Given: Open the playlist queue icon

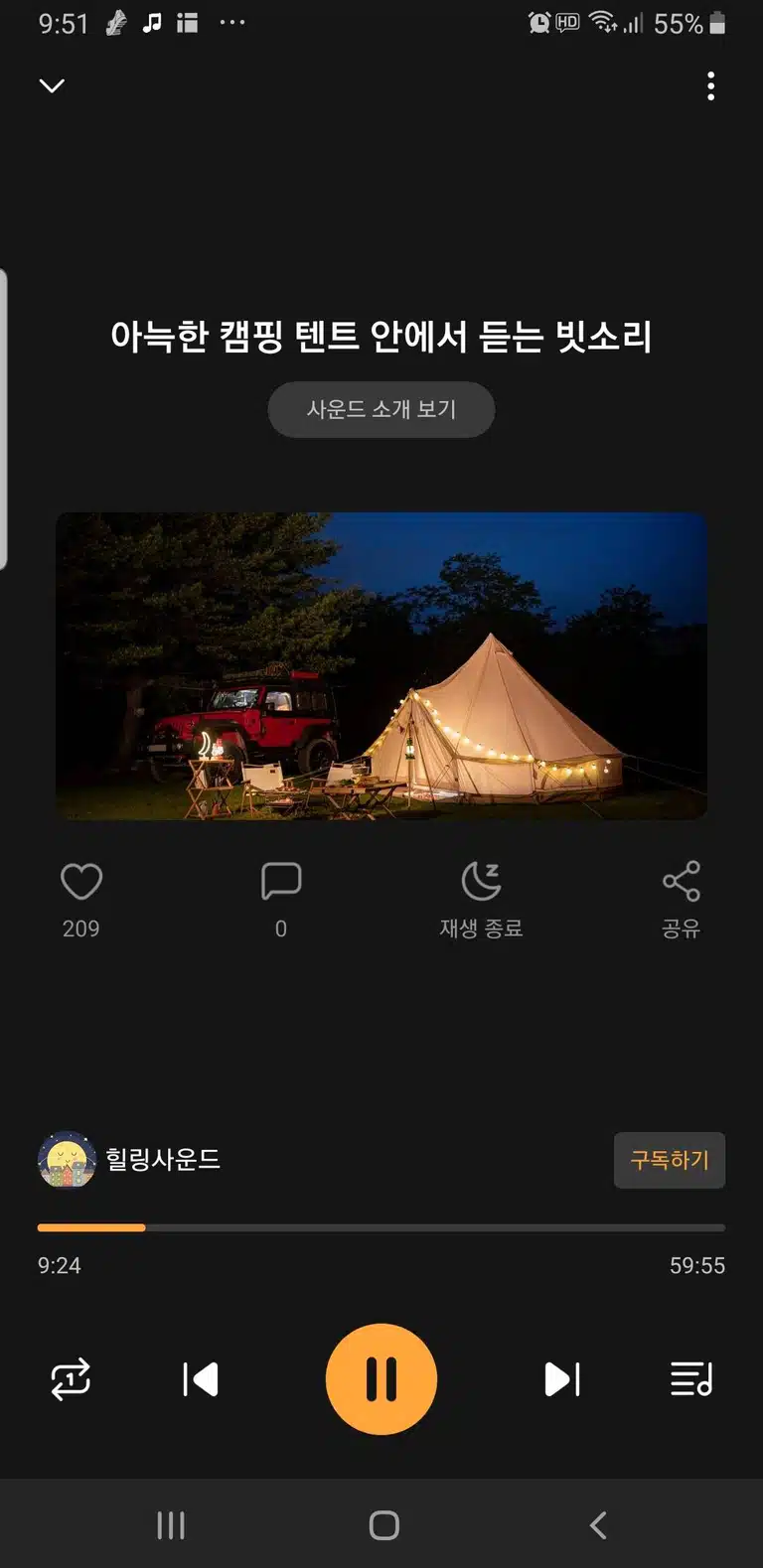Looking at the screenshot, I should [x=691, y=1379].
